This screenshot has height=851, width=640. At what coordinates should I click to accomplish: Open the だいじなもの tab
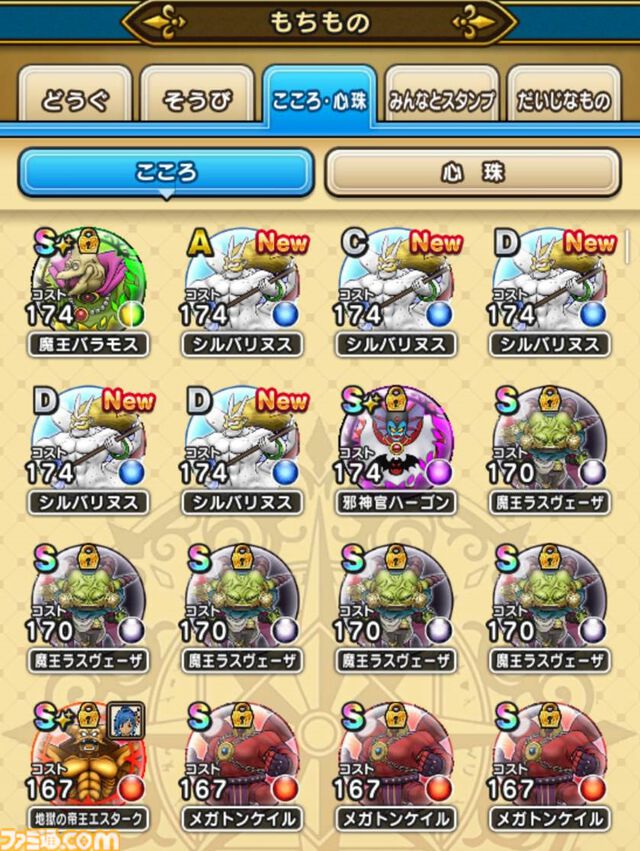[563, 100]
